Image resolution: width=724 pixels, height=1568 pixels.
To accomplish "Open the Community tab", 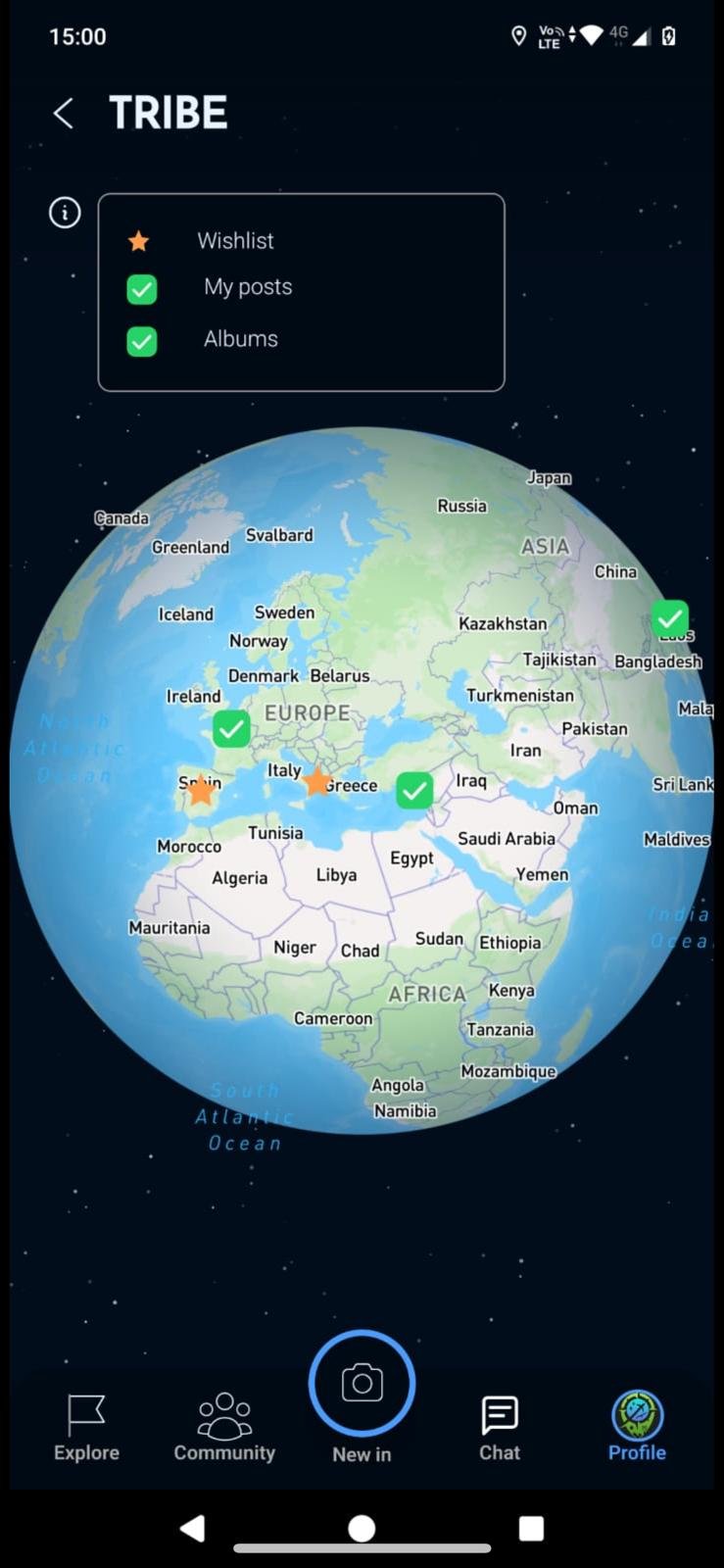I will [x=224, y=1428].
